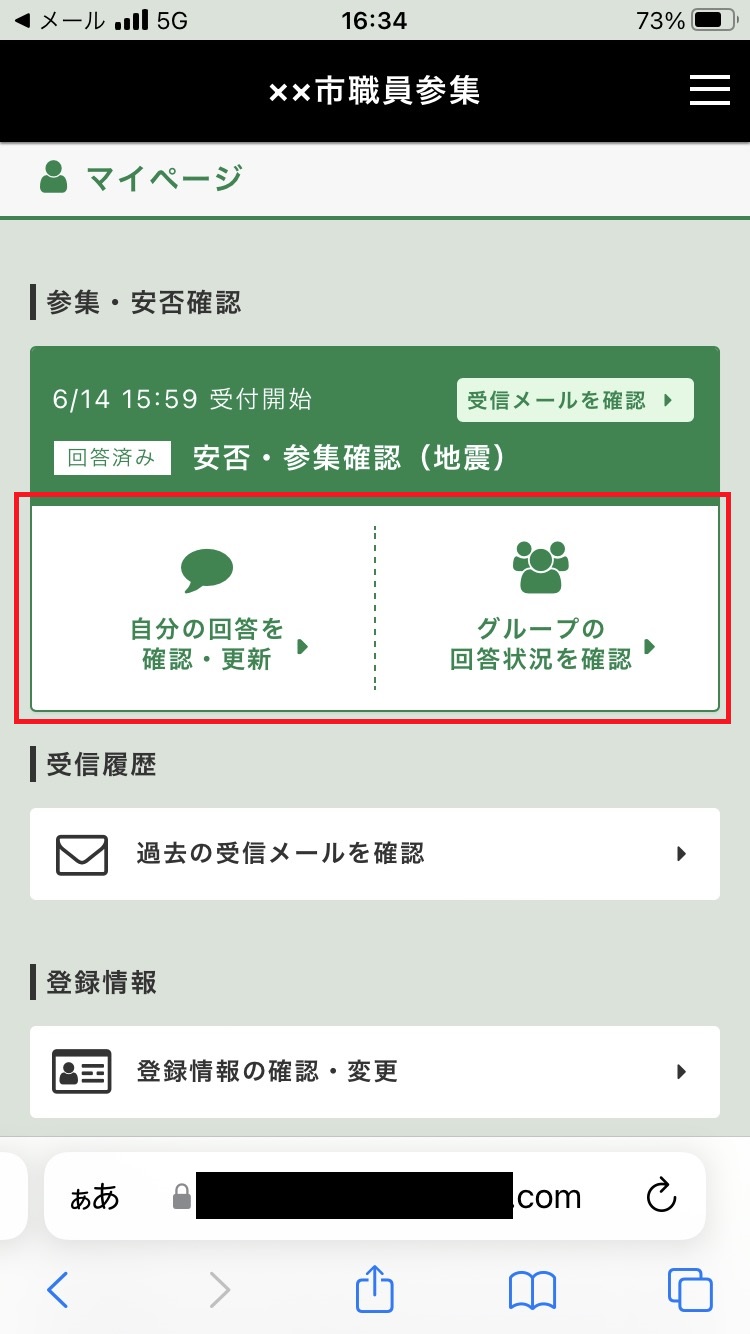Go back to previous page in Safari
This screenshot has height=1334, width=750.
(x=58, y=1290)
